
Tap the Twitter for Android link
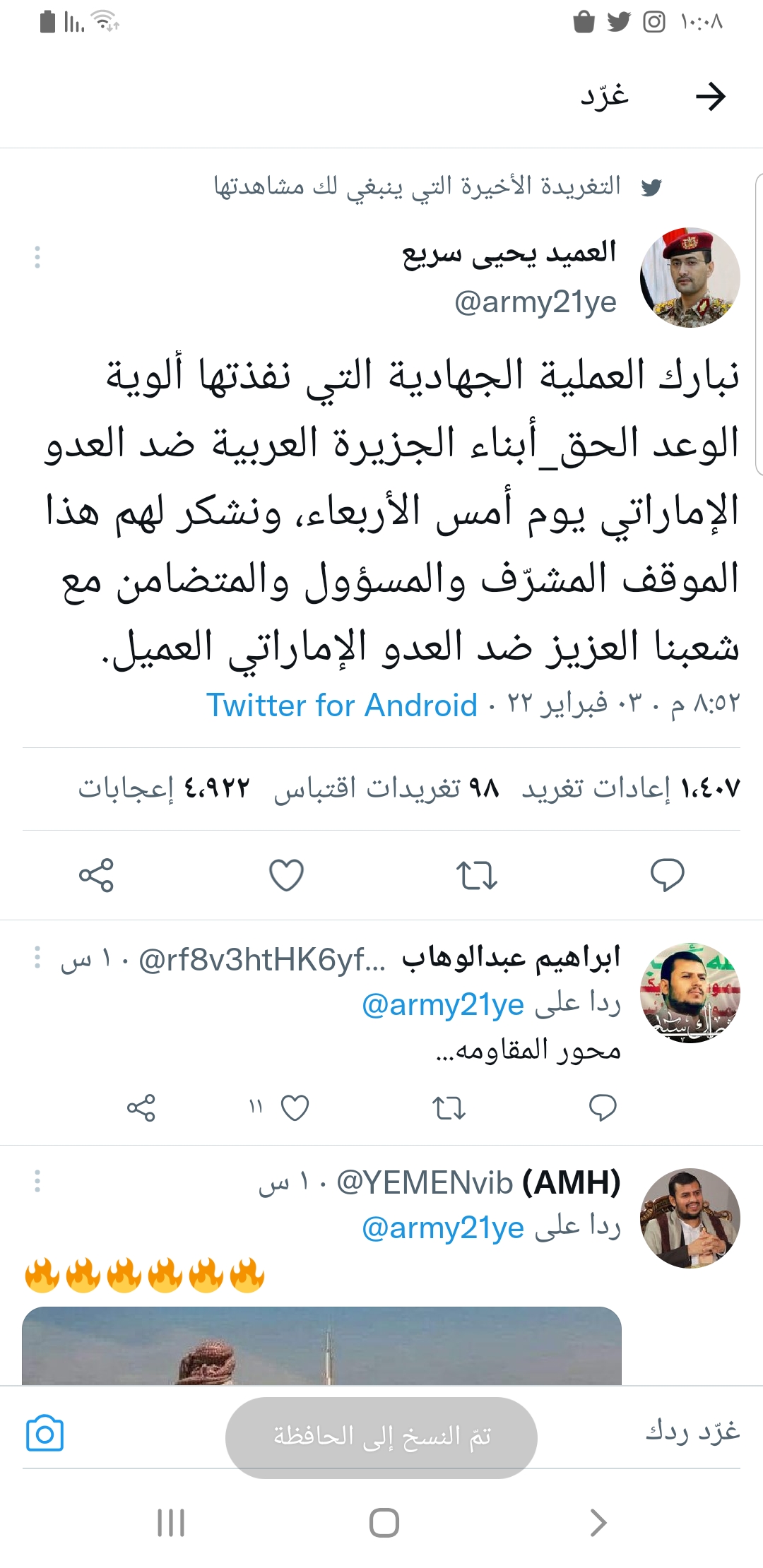click(342, 705)
